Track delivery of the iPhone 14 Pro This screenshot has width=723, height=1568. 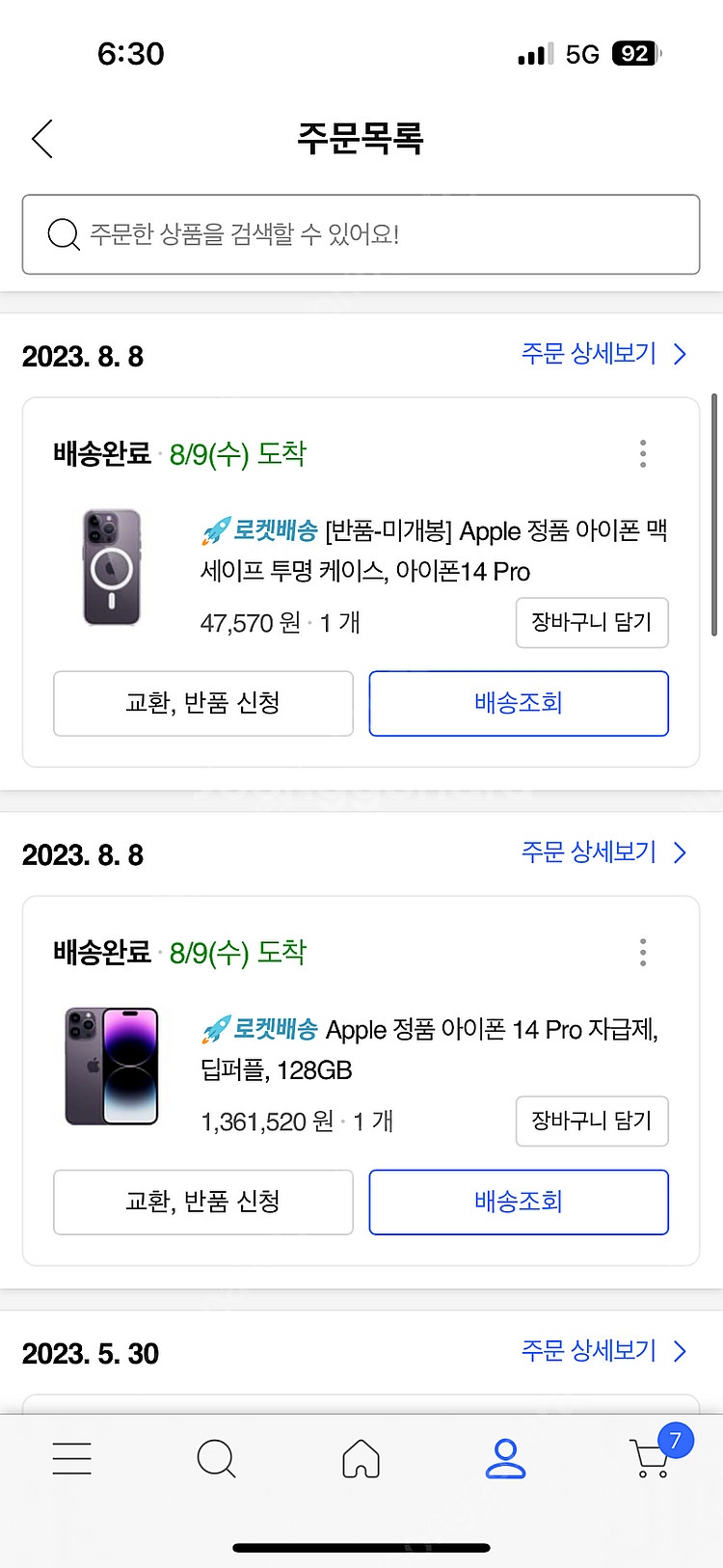coord(519,1202)
